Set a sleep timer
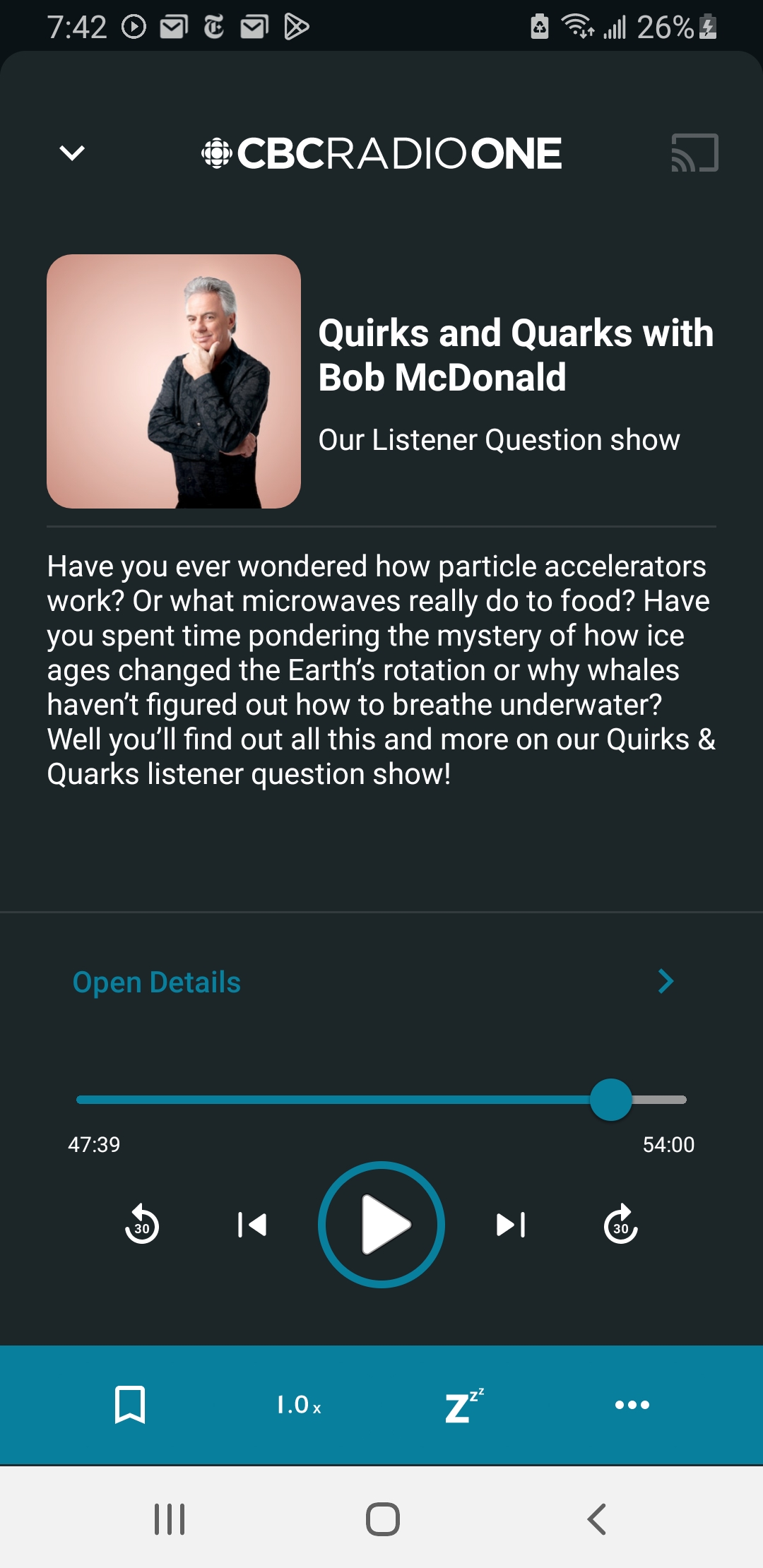This screenshot has height=1568, width=763. 464,1405
